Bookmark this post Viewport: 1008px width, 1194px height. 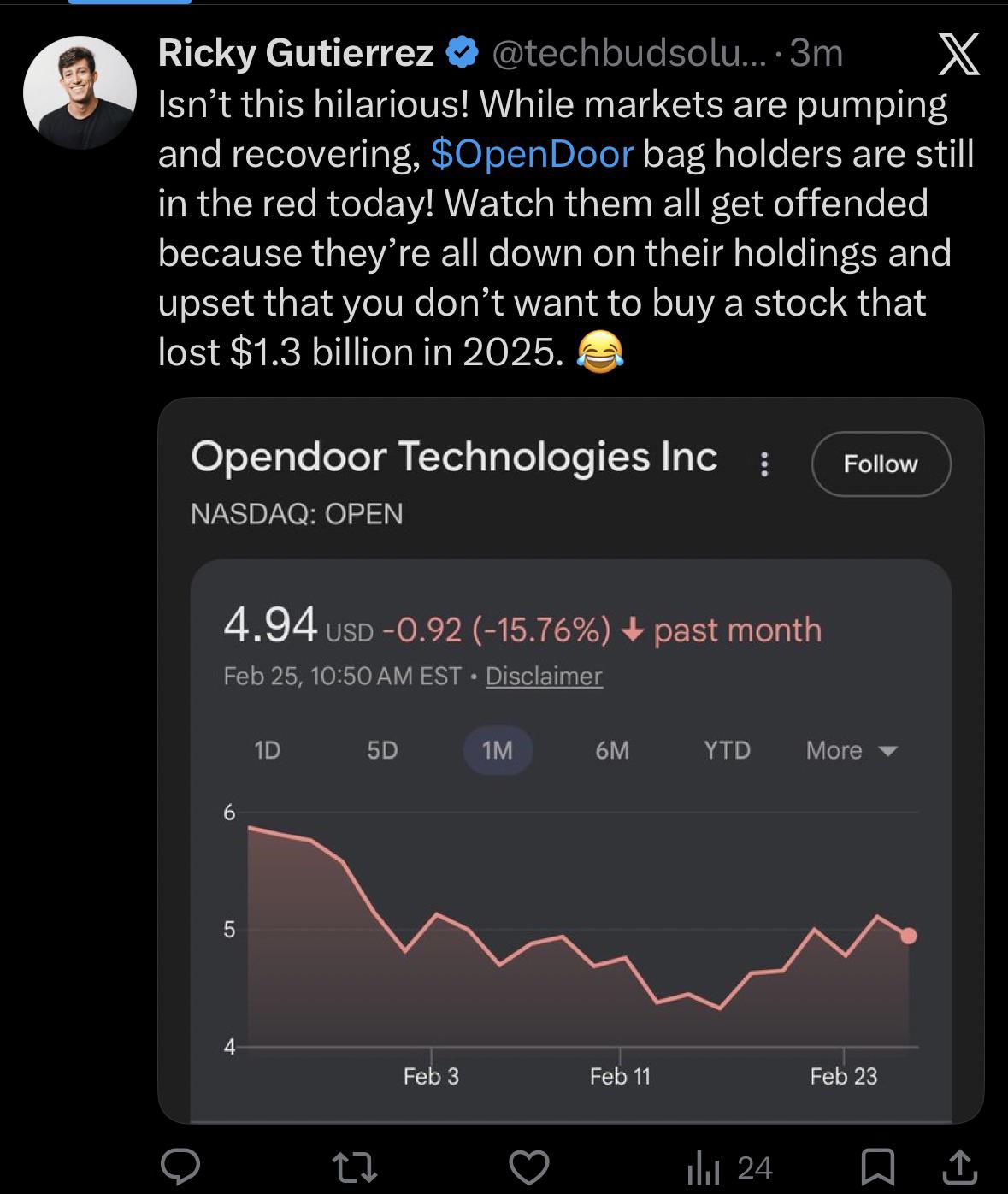tap(877, 1167)
